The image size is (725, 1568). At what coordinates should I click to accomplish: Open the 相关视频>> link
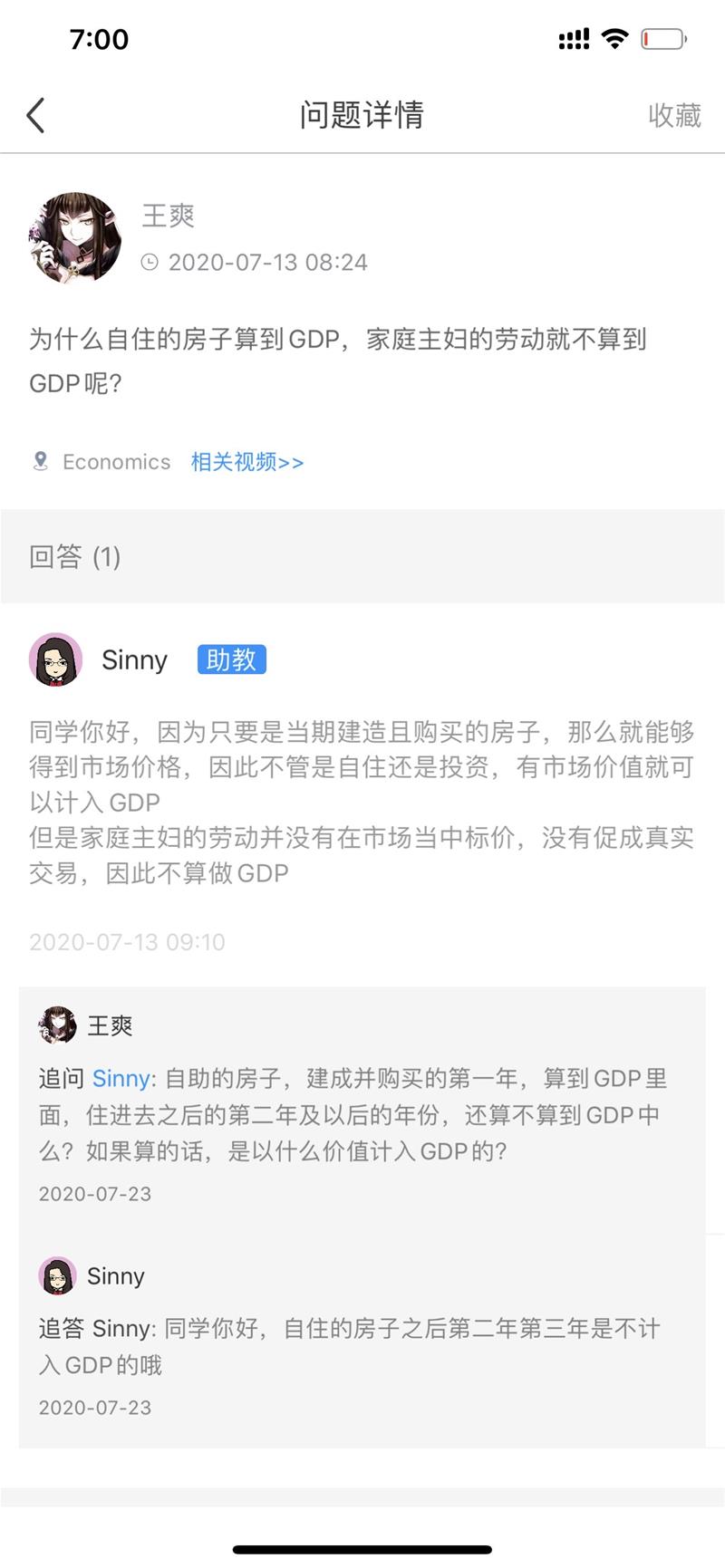point(246,462)
